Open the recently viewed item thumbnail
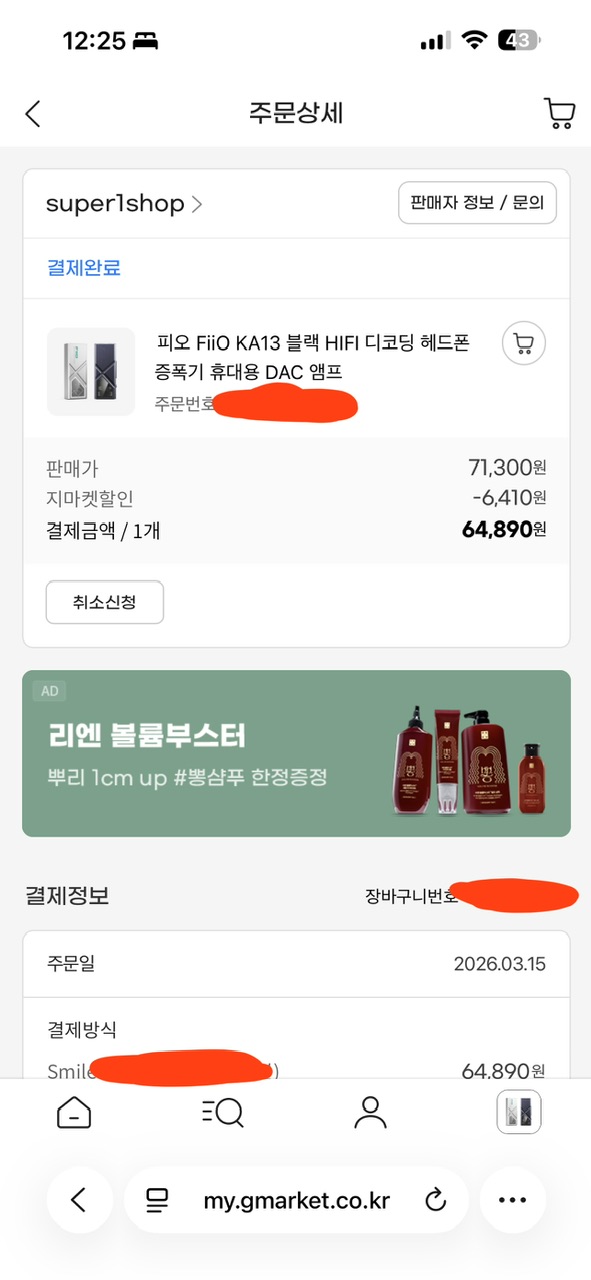The width and height of the screenshot is (591, 1280). [x=519, y=1112]
